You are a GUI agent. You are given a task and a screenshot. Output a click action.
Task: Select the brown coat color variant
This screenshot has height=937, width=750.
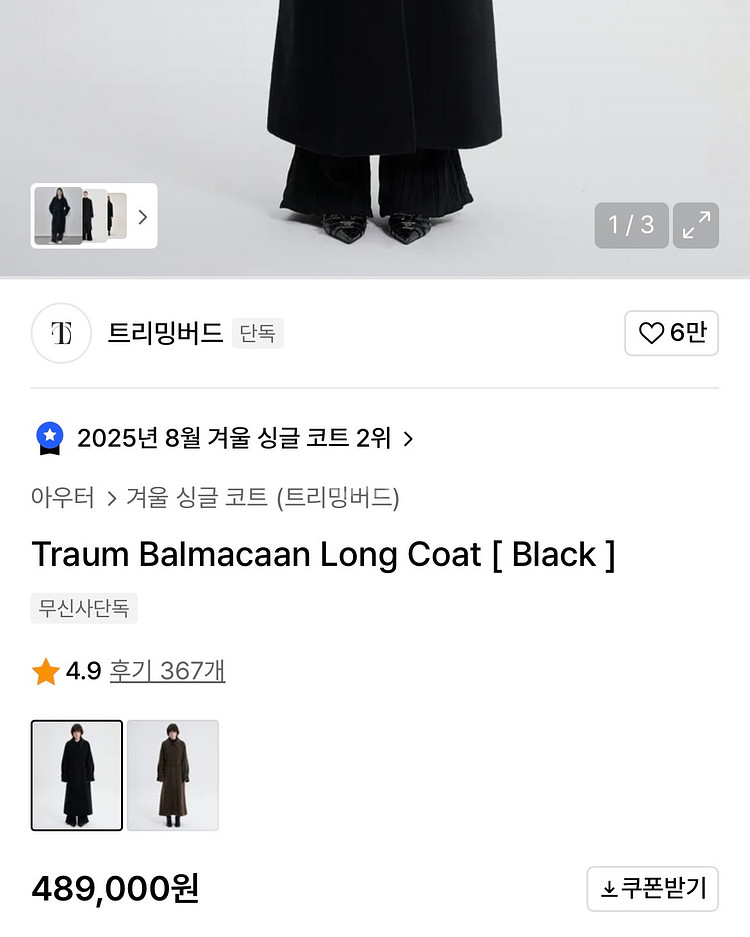tap(172, 775)
